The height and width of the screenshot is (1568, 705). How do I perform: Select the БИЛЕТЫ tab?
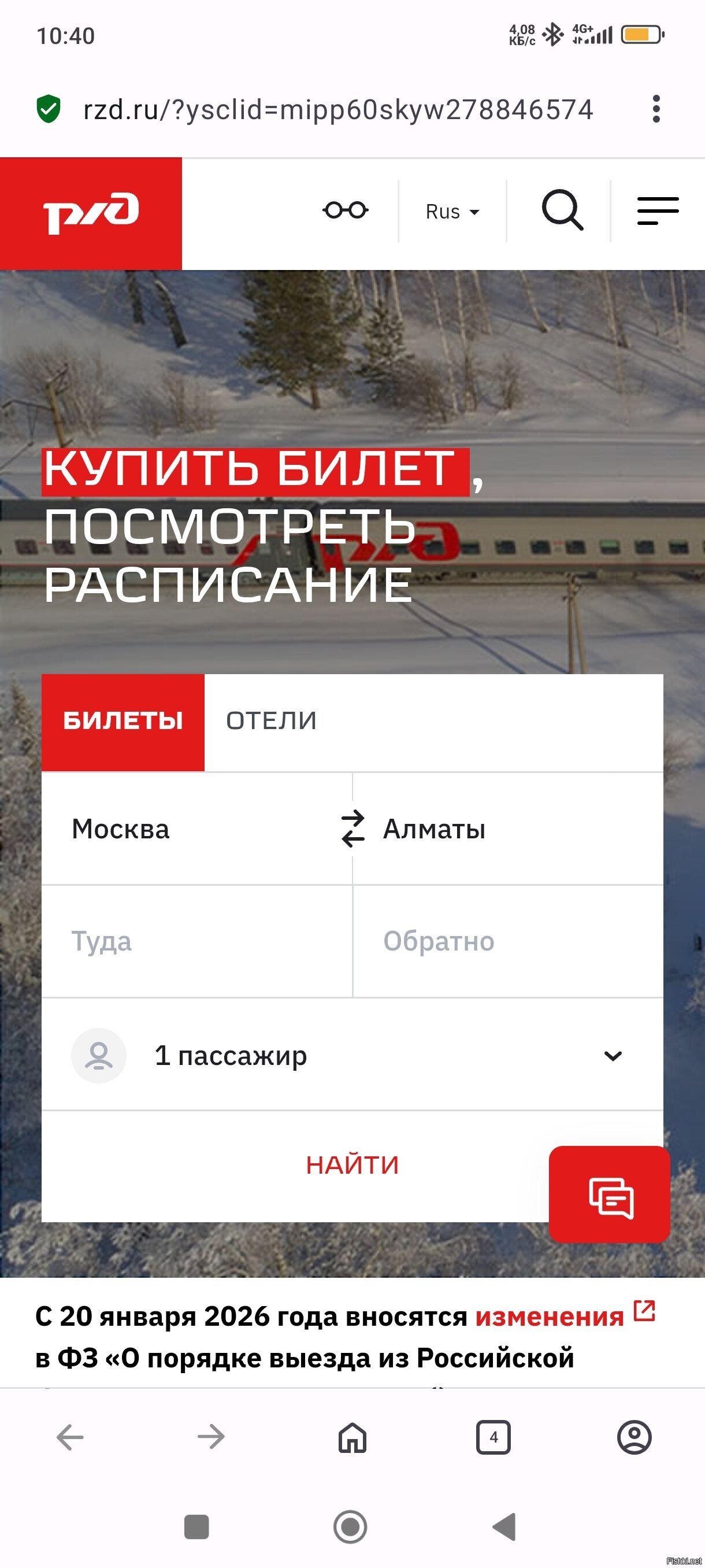[x=123, y=722]
